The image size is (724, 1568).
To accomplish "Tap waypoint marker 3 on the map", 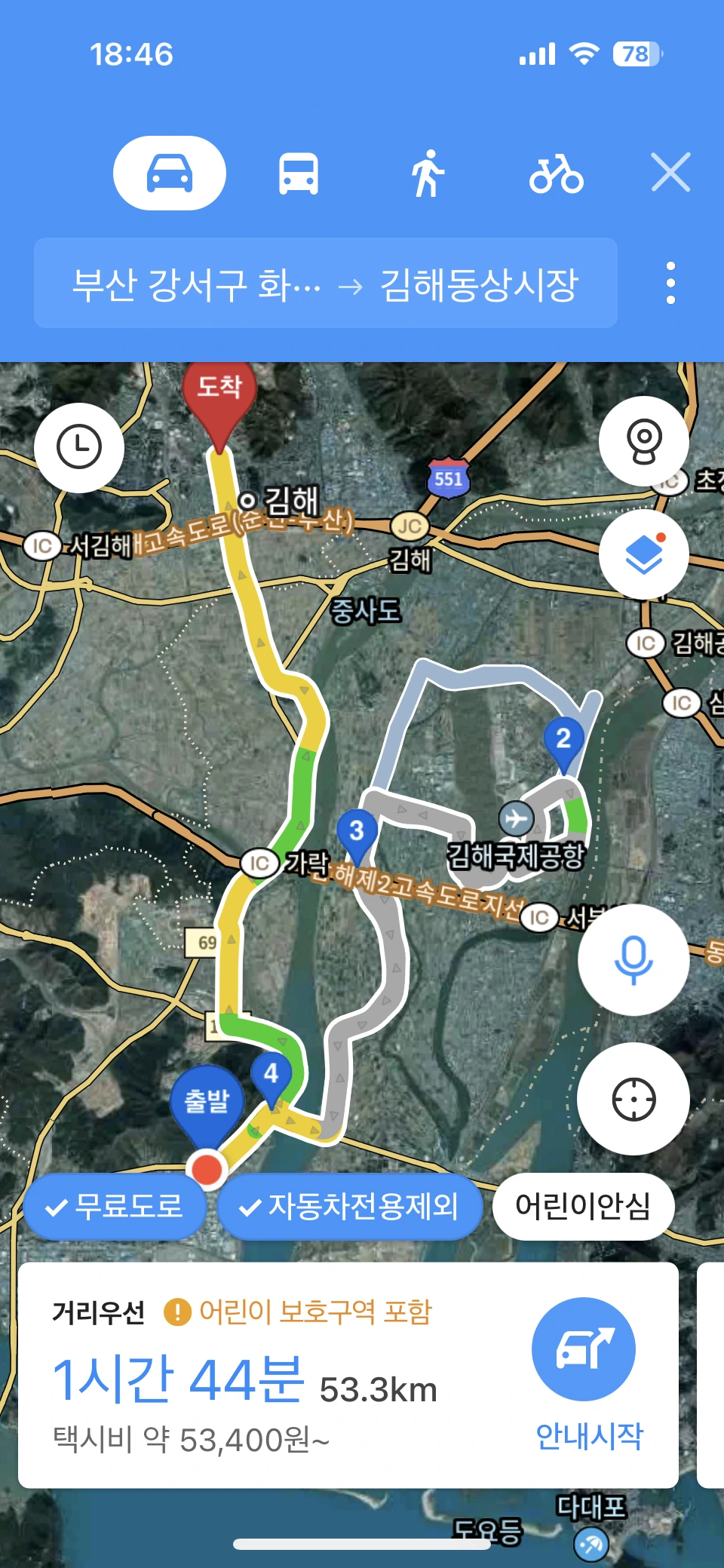I will (357, 833).
